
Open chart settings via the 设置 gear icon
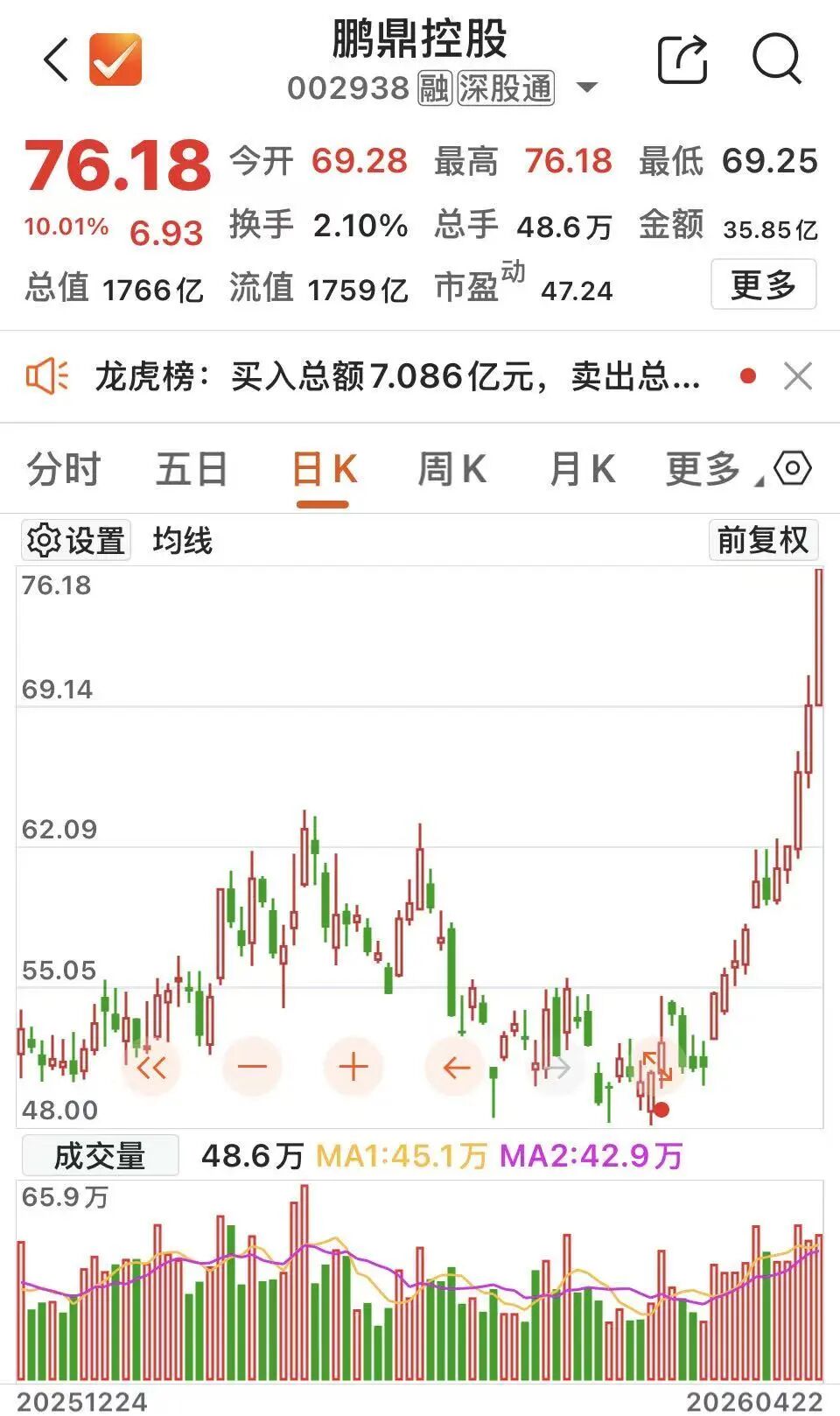tap(75, 541)
